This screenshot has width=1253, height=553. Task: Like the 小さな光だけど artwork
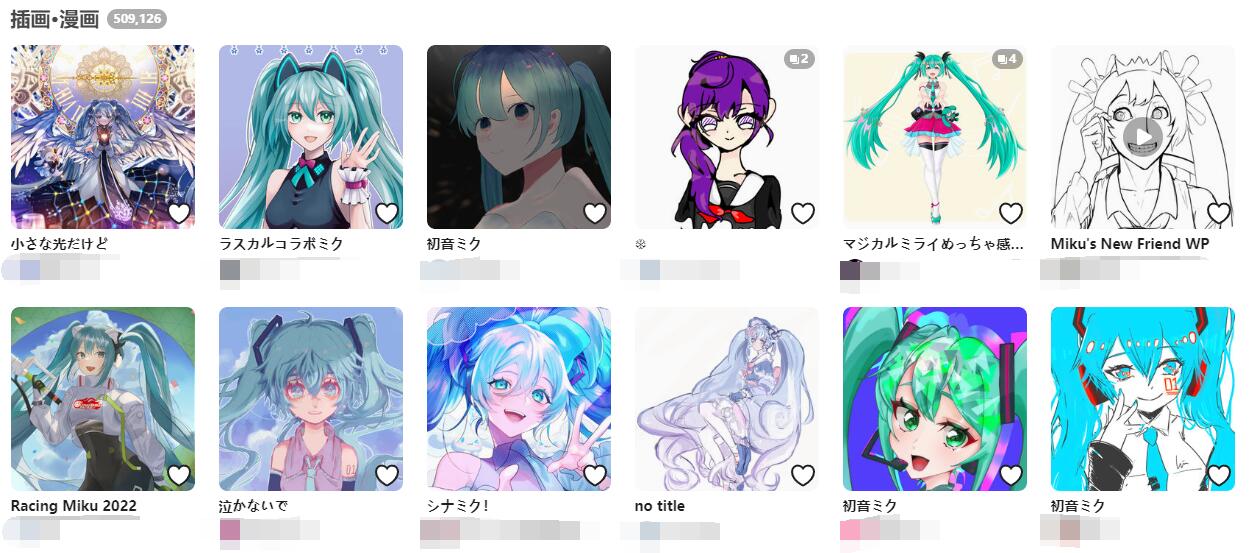179,213
